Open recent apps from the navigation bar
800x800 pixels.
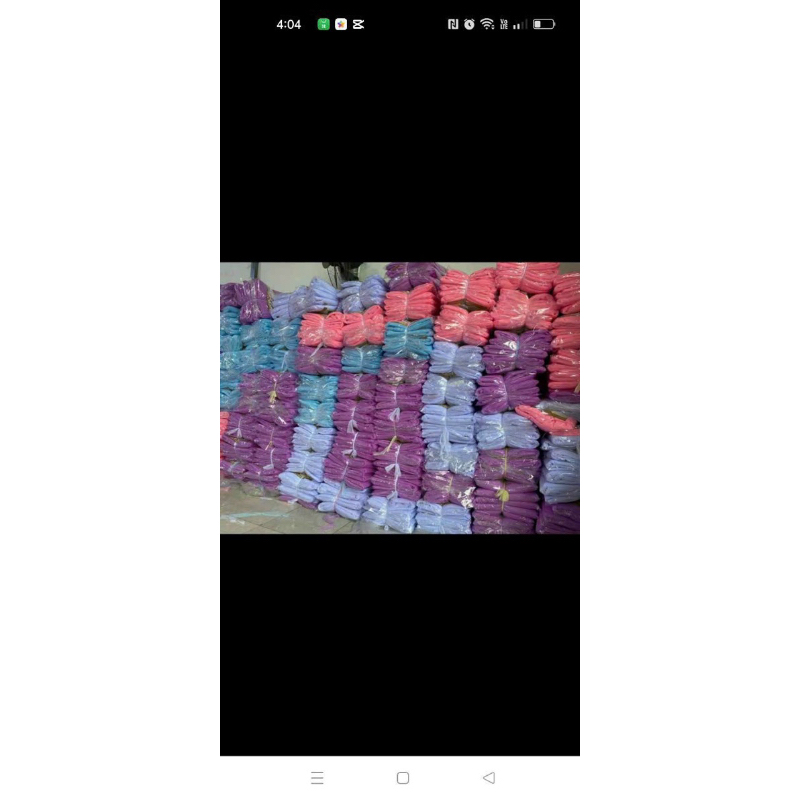click(317, 777)
